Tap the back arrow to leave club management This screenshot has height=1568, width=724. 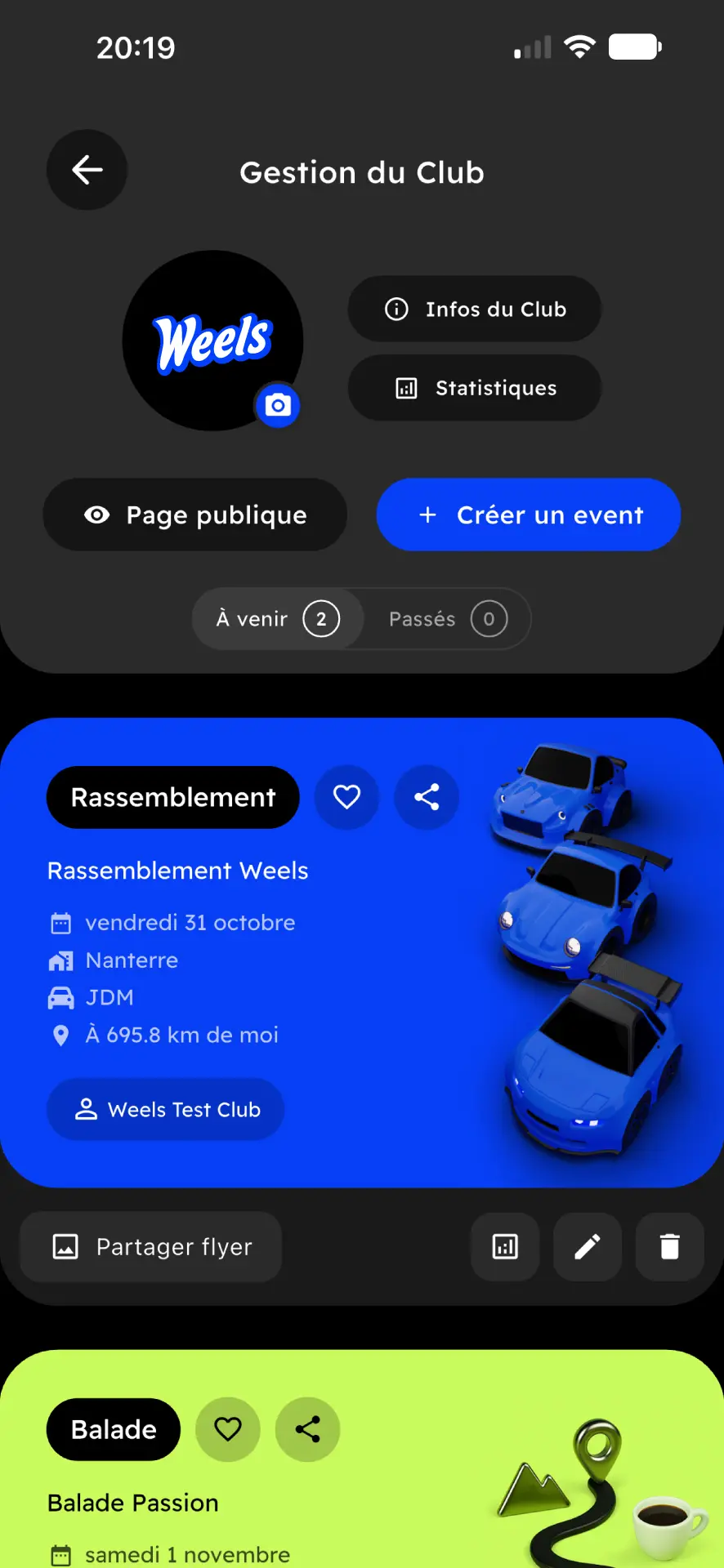(x=87, y=170)
